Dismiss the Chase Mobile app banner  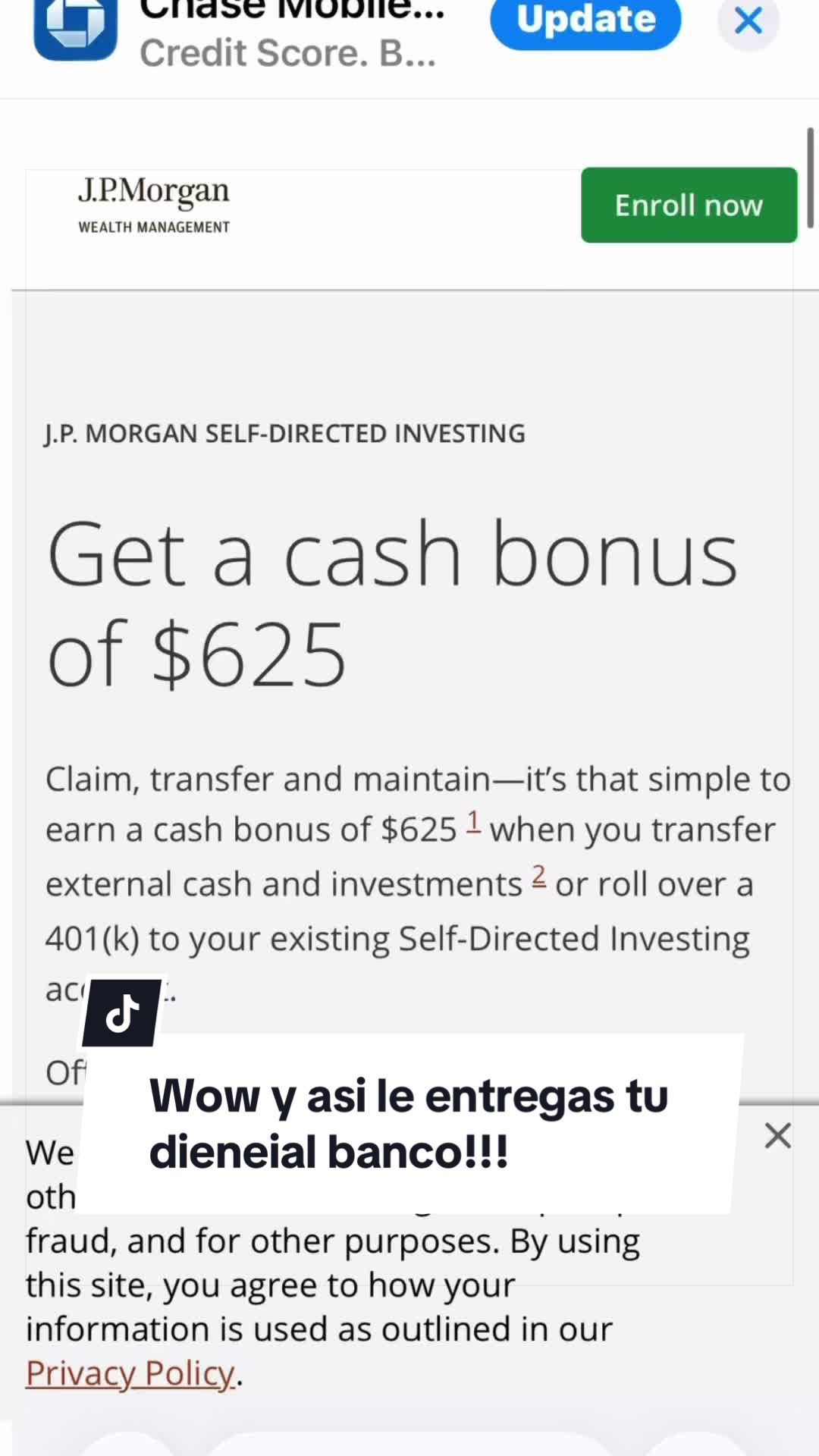[748, 21]
